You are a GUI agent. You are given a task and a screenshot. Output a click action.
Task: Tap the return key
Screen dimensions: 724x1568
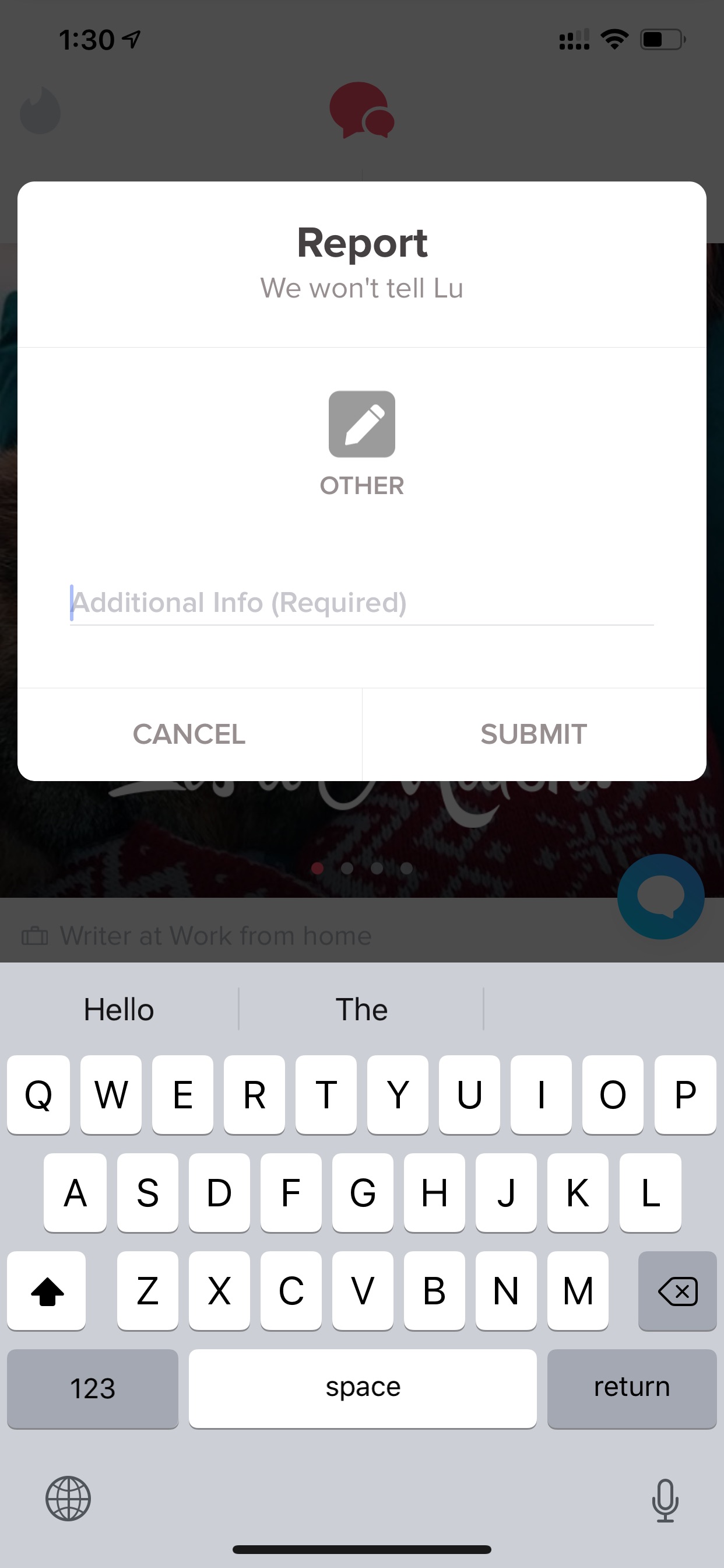[x=631, y=1388]
